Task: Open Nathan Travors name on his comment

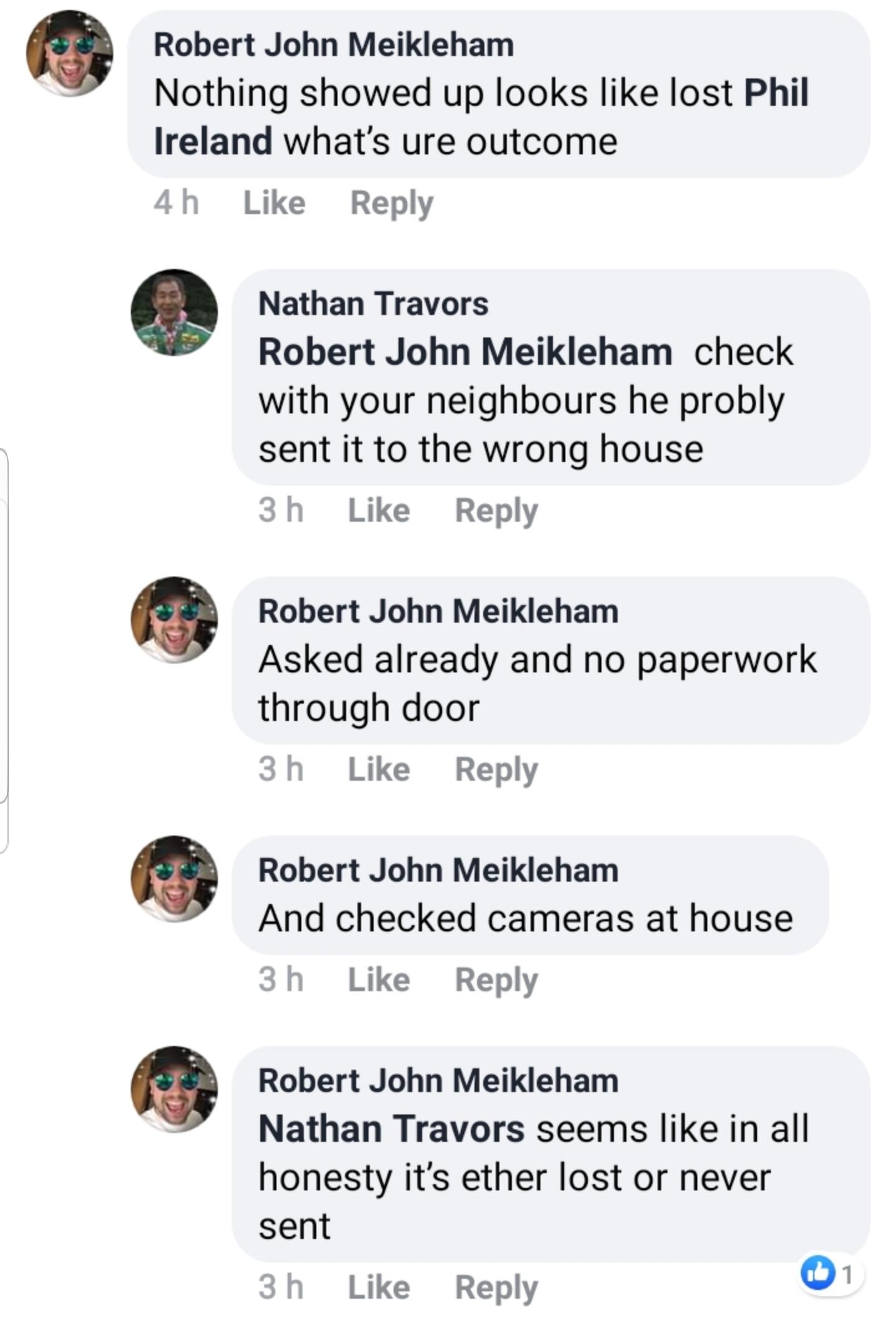Action: [x=373, y=304]
